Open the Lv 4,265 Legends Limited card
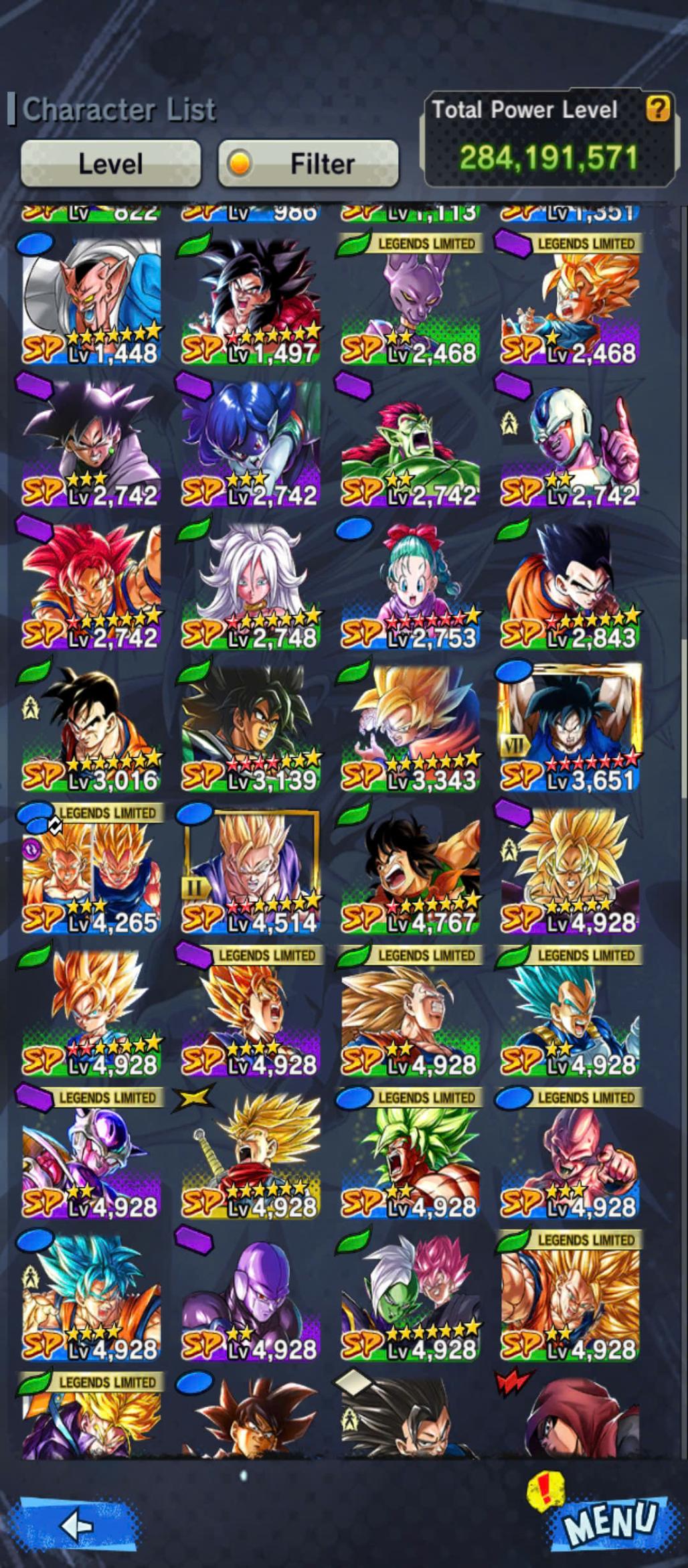This screenshot has height=1568, width=688. pos(92,870)
